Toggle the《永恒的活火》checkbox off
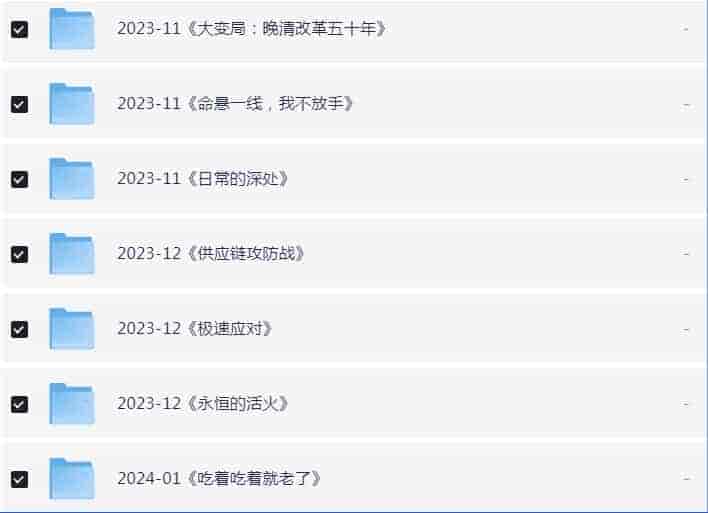The image size is (708, 513). (x=19, y=404)
